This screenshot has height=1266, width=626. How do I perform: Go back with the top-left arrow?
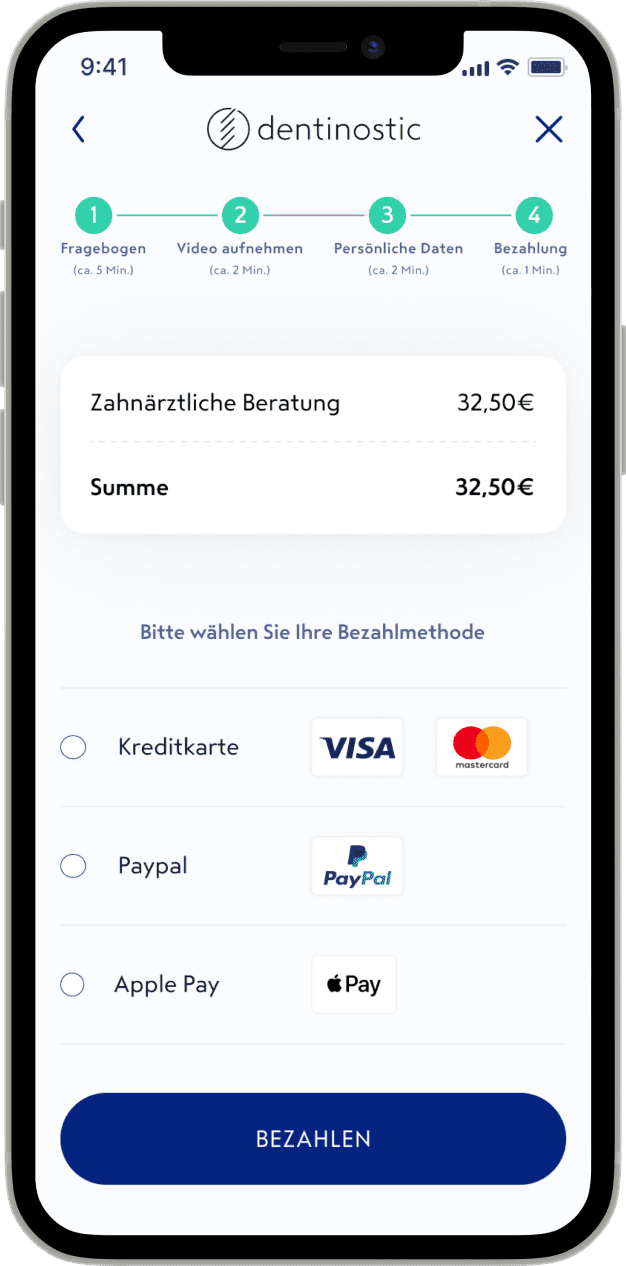[x=79, y=130]
